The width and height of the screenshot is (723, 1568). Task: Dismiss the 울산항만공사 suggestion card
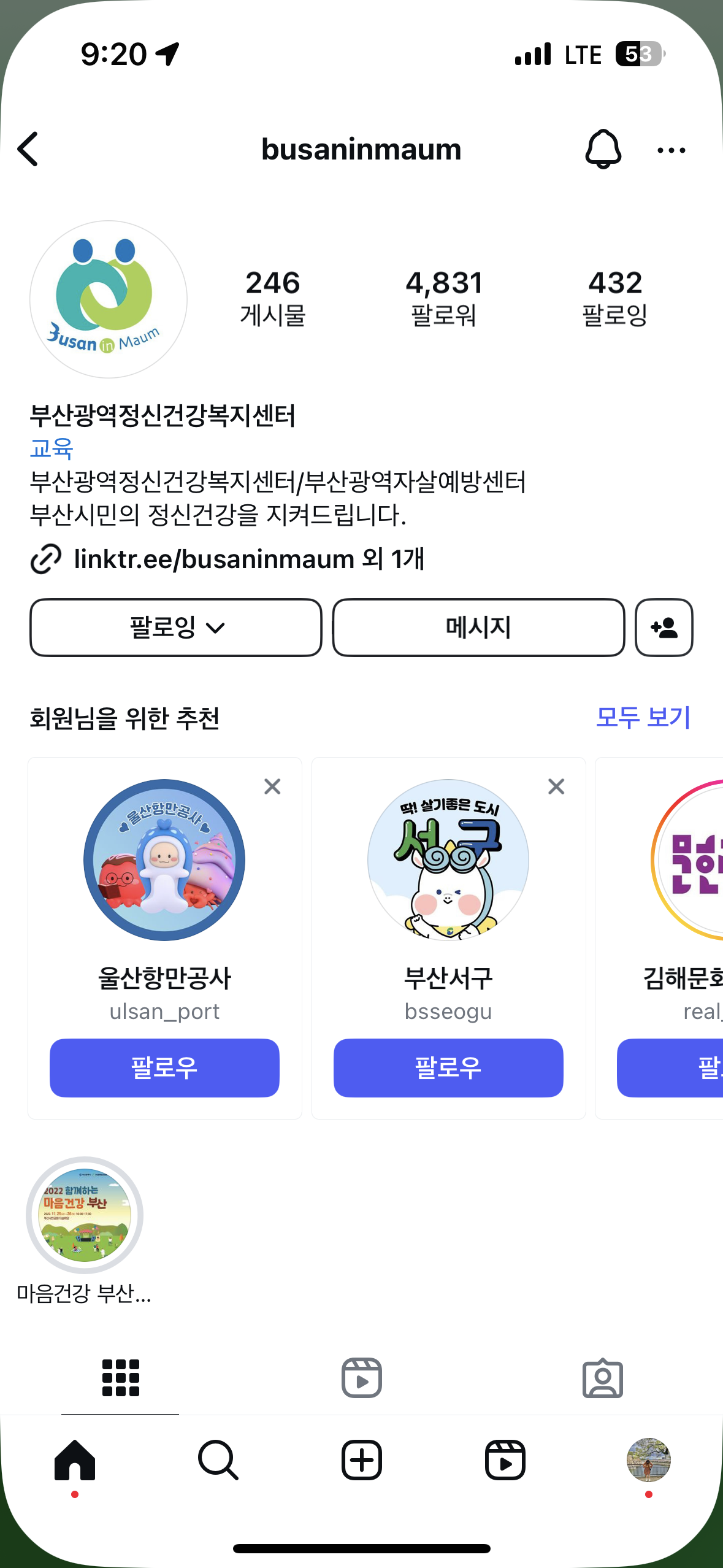[x=272, y=786]
